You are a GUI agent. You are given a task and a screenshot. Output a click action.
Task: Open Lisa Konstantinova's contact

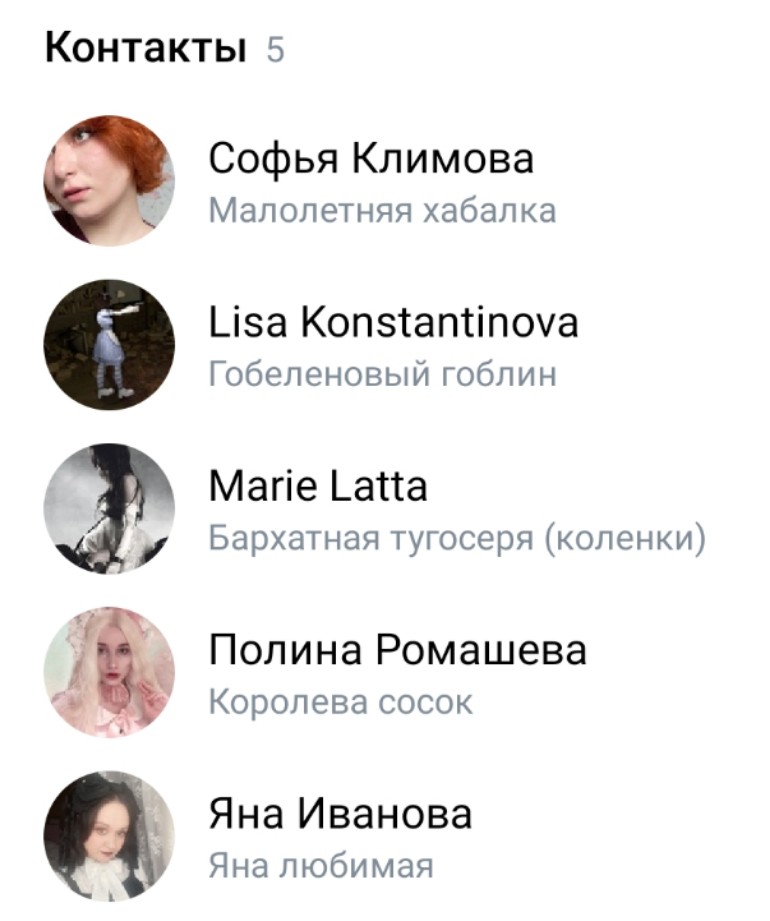coord(392,324)
